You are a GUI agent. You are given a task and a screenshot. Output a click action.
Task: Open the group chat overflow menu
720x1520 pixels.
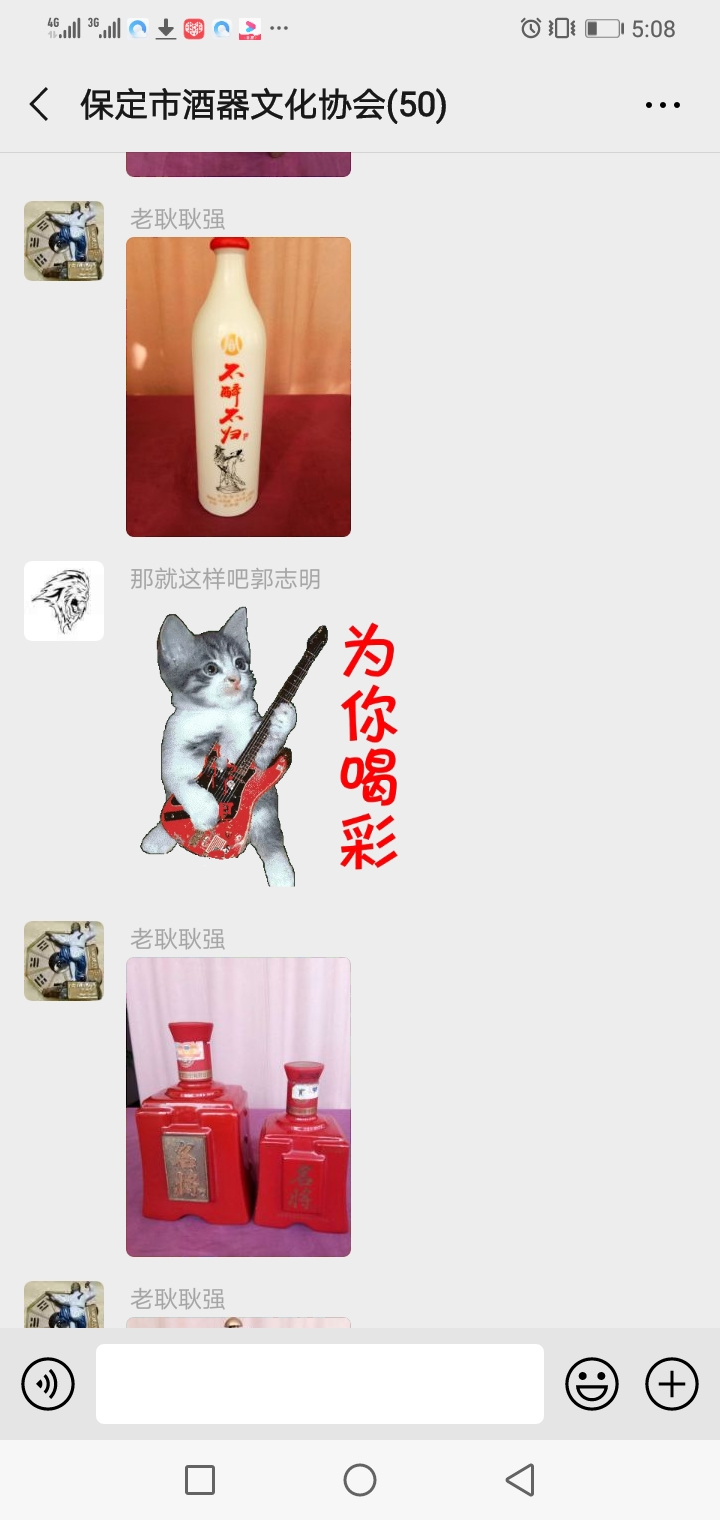tap(662, 105)
